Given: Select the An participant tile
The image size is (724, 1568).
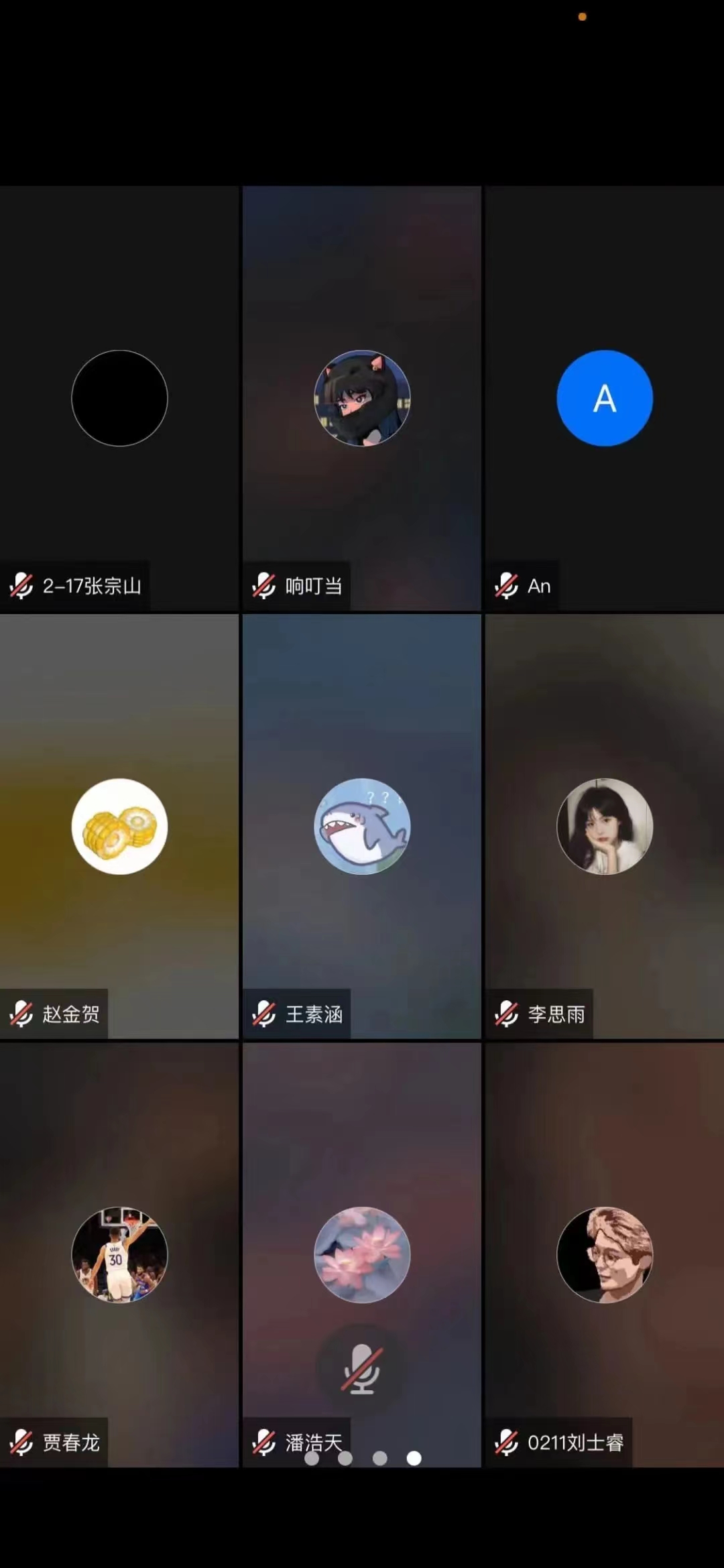Looking at the screenshot, I should pyautogui.click(x=604, y=398).
